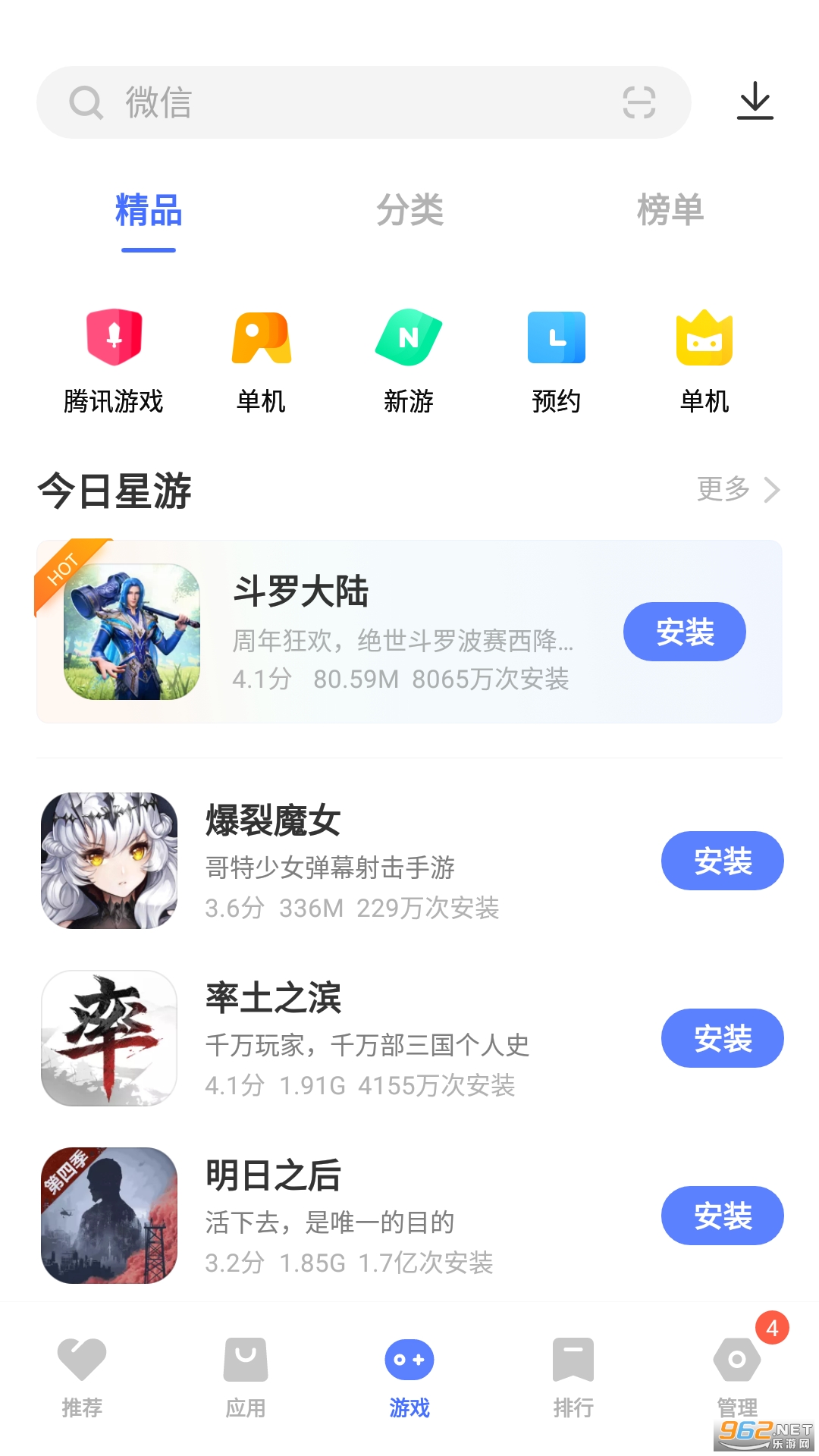This screenshot has height=1456, width=819.
Task: Open the downloads manager icon
Action: tap(755, 101)
